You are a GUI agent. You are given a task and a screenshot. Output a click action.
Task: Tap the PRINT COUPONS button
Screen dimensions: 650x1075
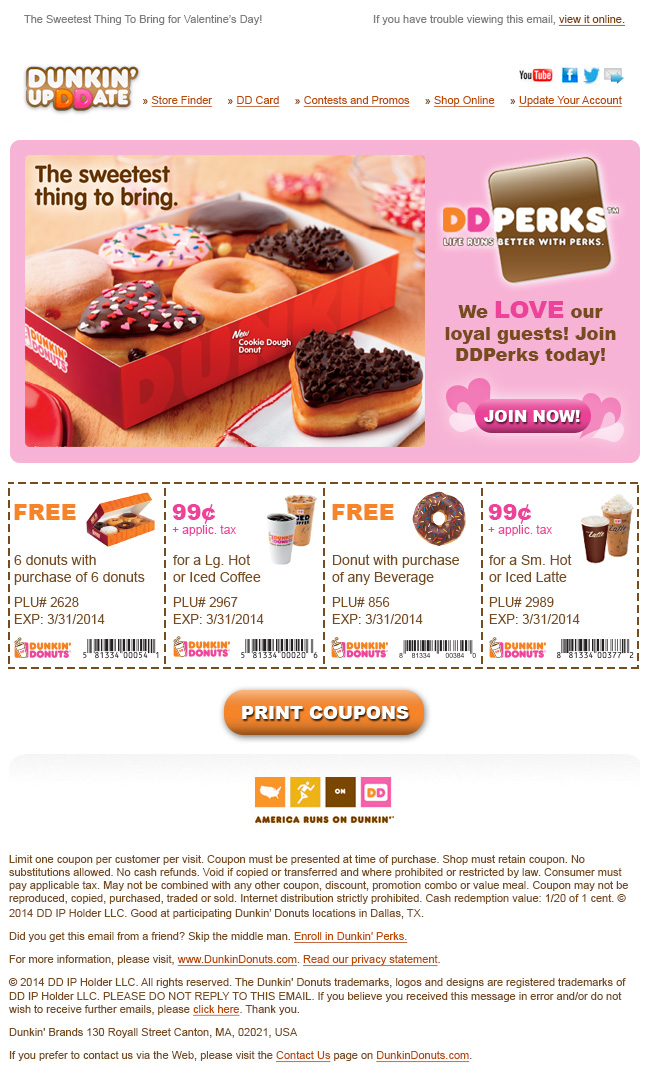point(324,712)
